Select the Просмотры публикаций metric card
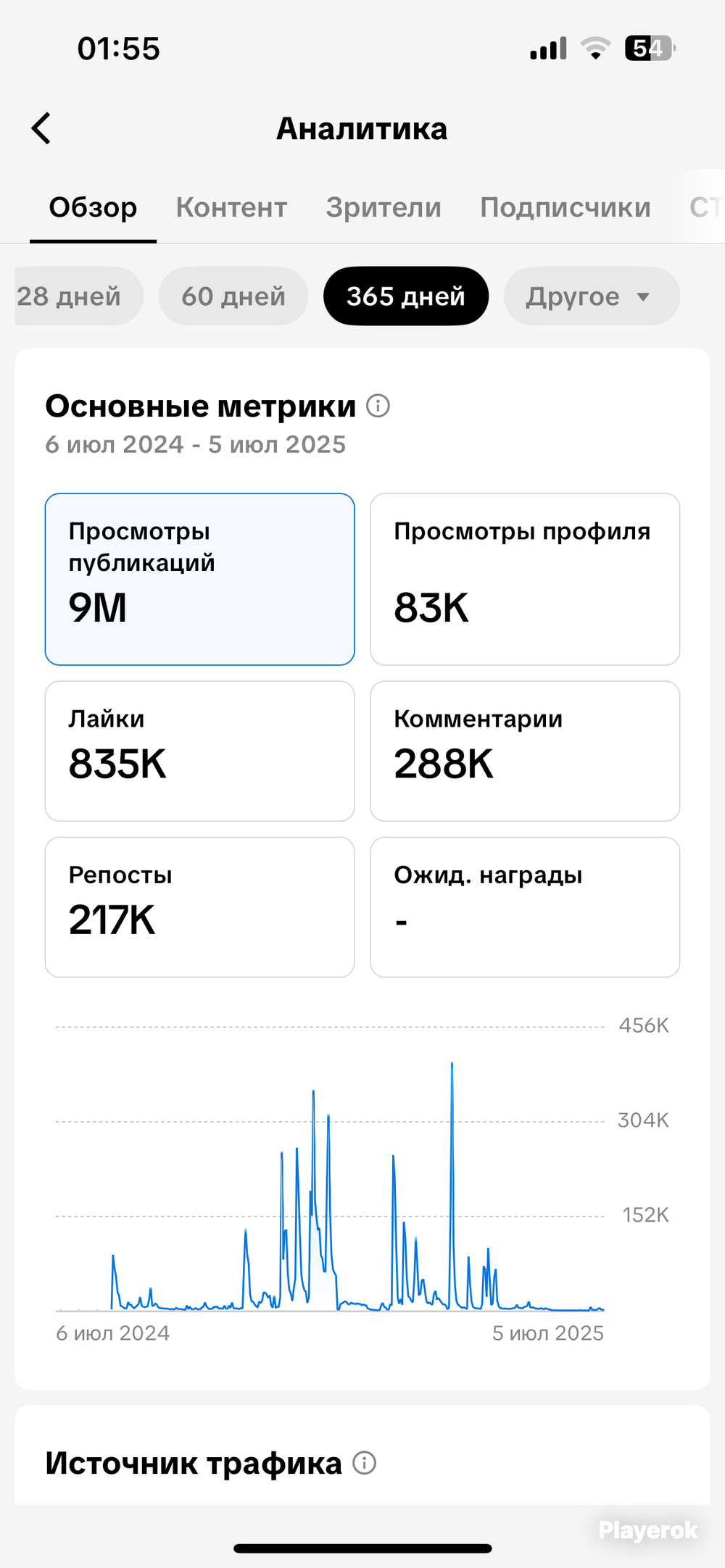 pos(200,579)
